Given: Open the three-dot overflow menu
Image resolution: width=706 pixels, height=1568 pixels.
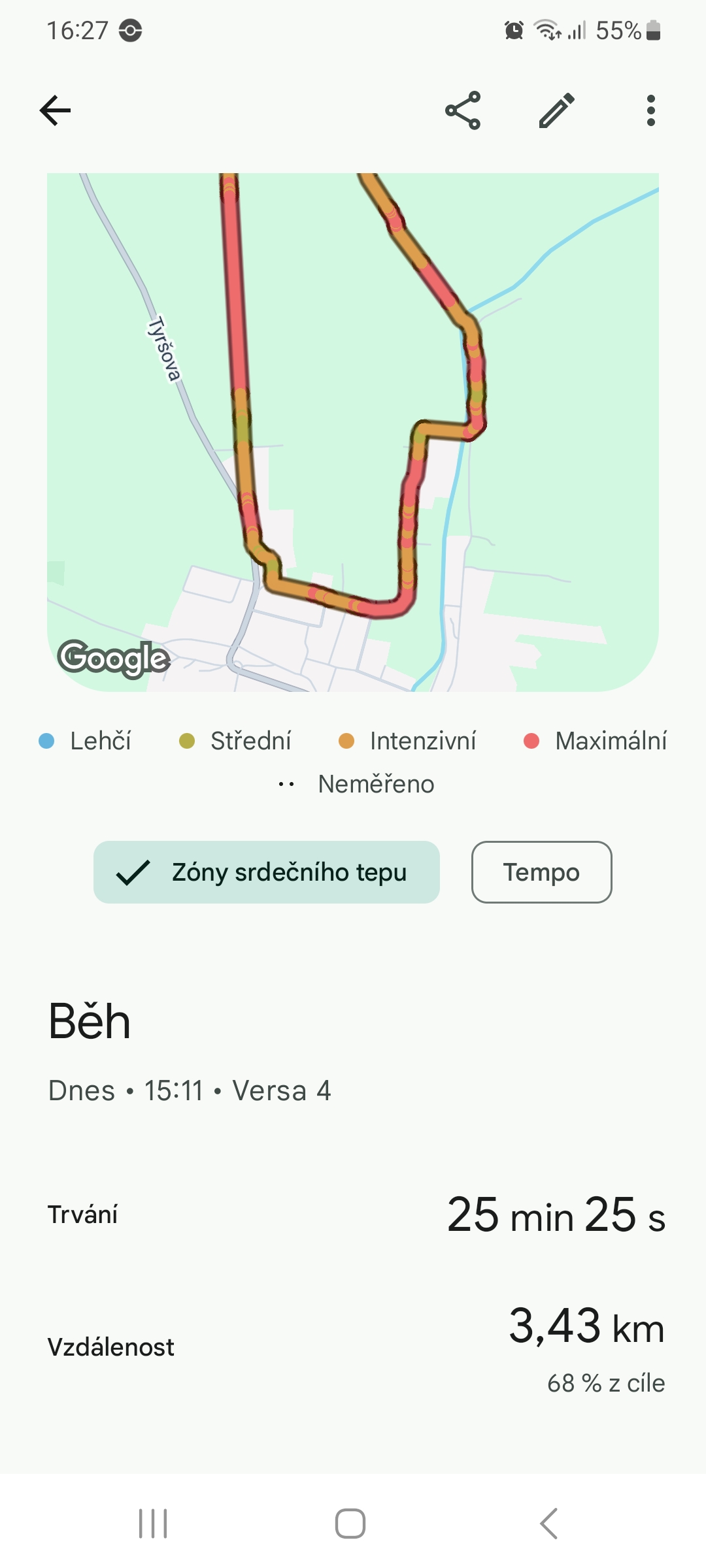Looking at the screenshot, I should (650, 110).
